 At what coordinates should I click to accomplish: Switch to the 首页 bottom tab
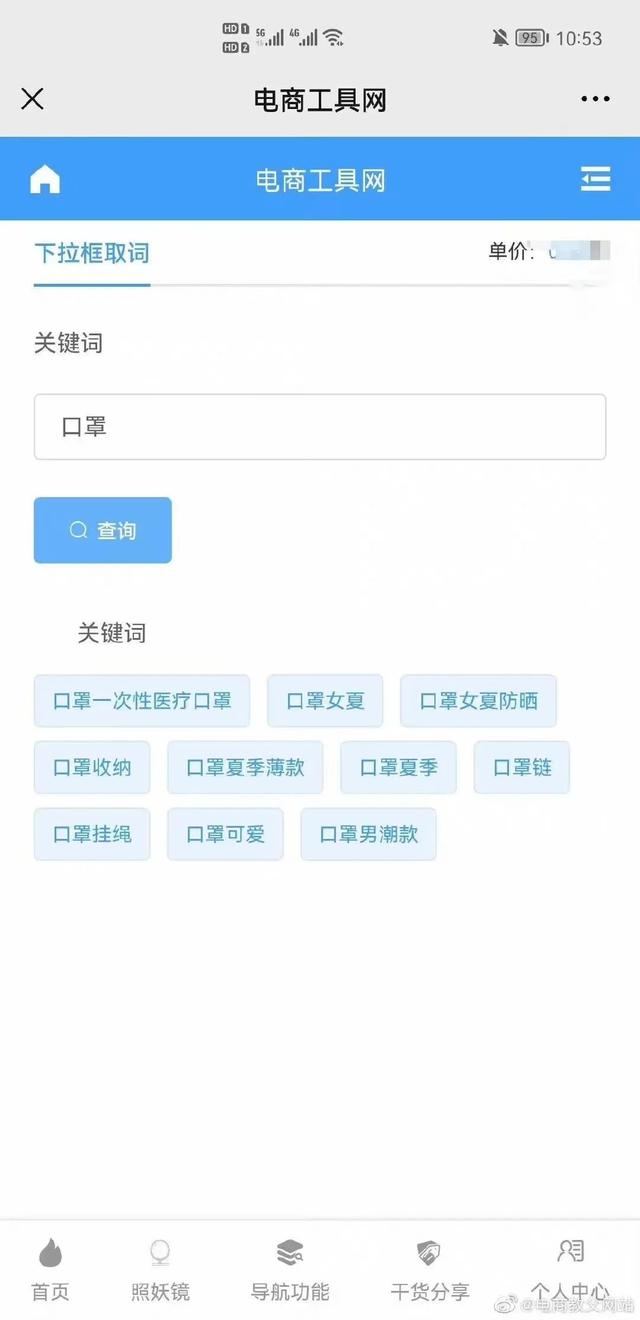click(x=50, y=1270)
